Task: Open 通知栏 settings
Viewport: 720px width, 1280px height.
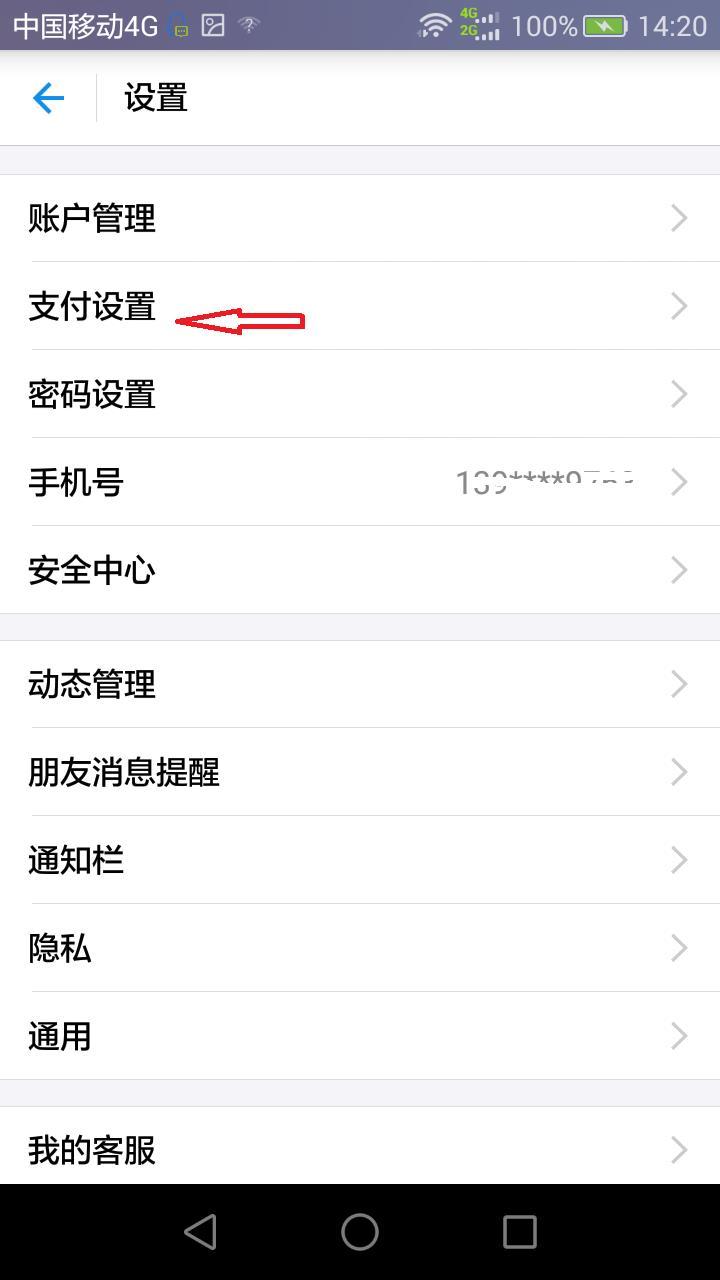Action: click(x=360, y=860)
